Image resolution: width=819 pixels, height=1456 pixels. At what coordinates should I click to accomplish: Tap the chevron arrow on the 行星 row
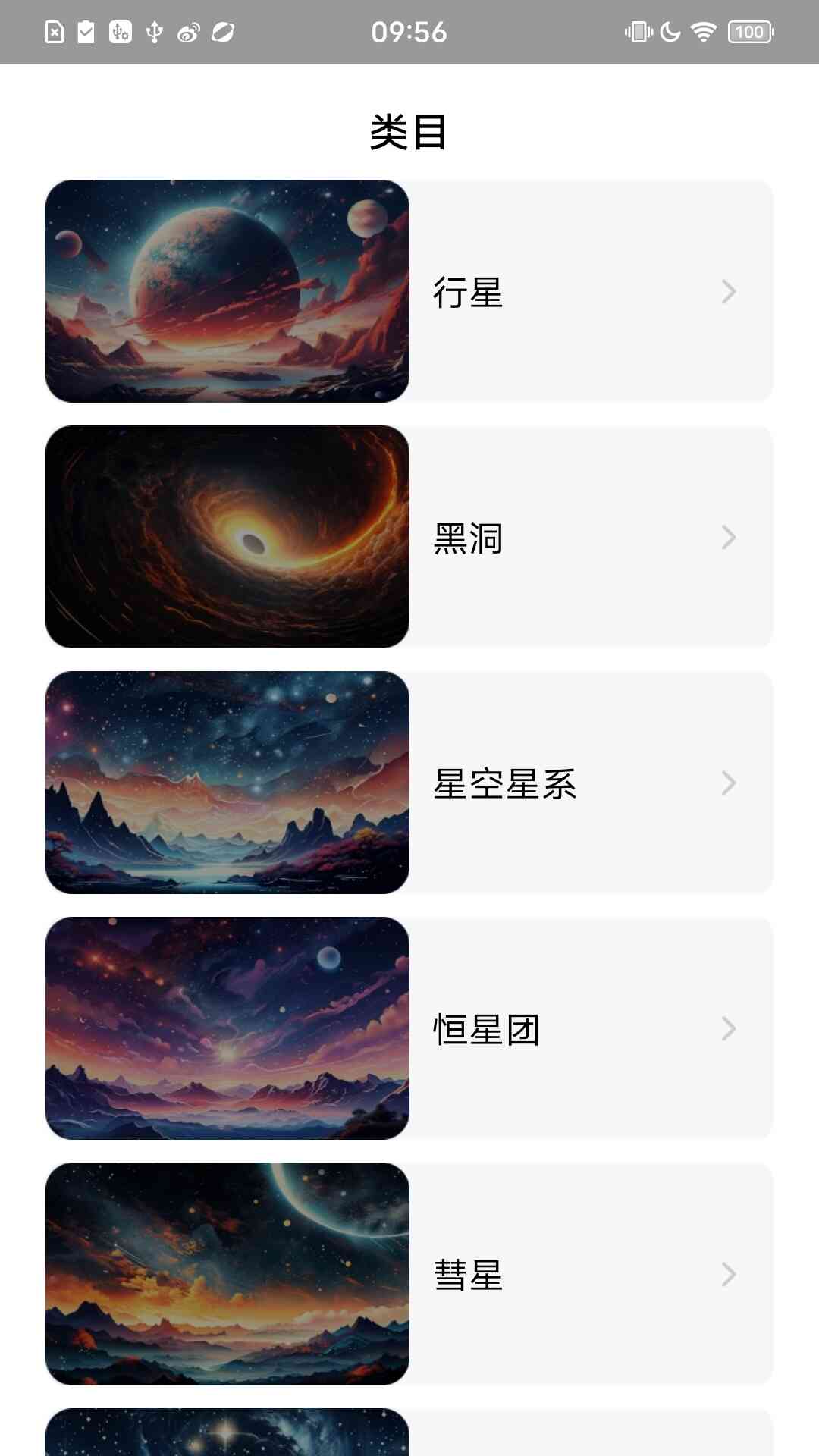728,291
